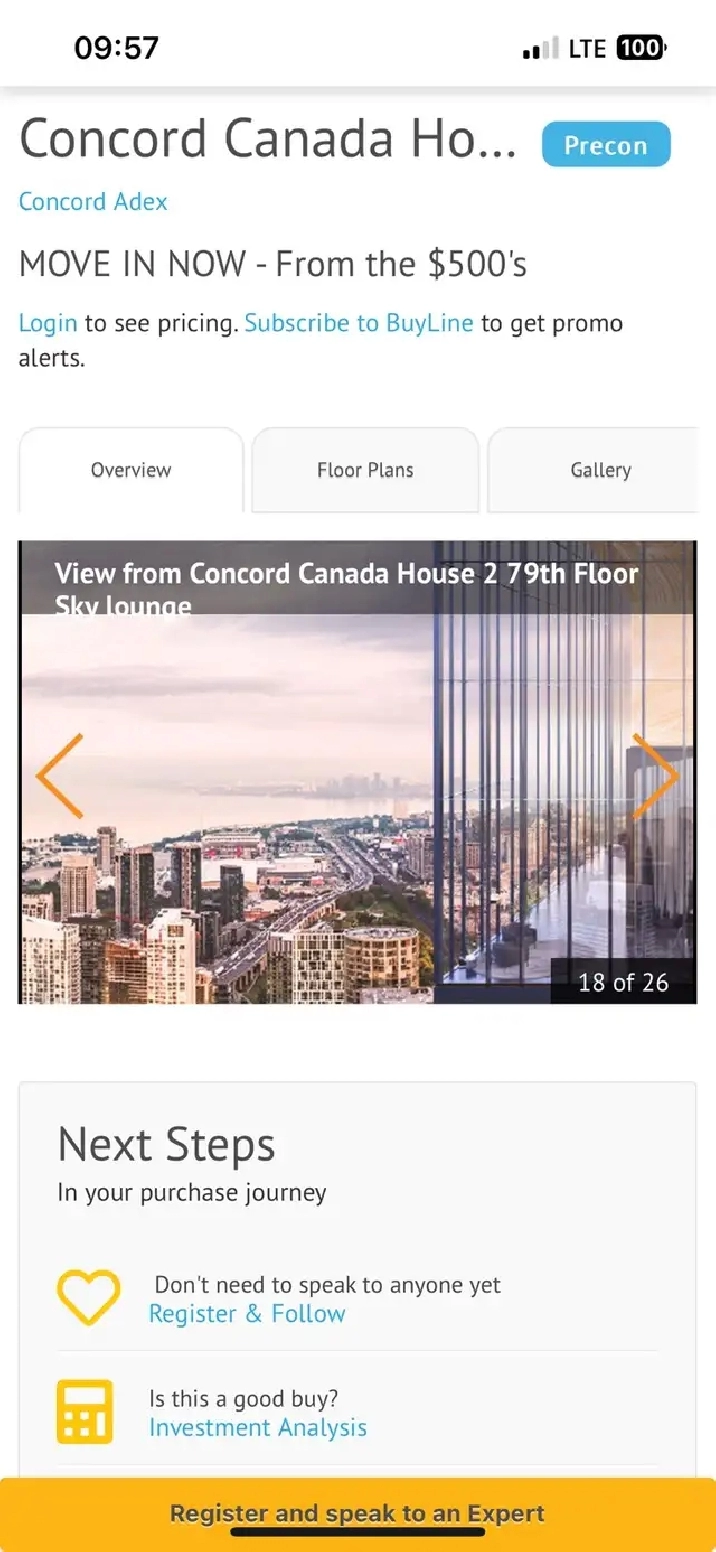Open the Register & Follow link
Viewport: 716px width, 1552px height.
click(247, 1314)
